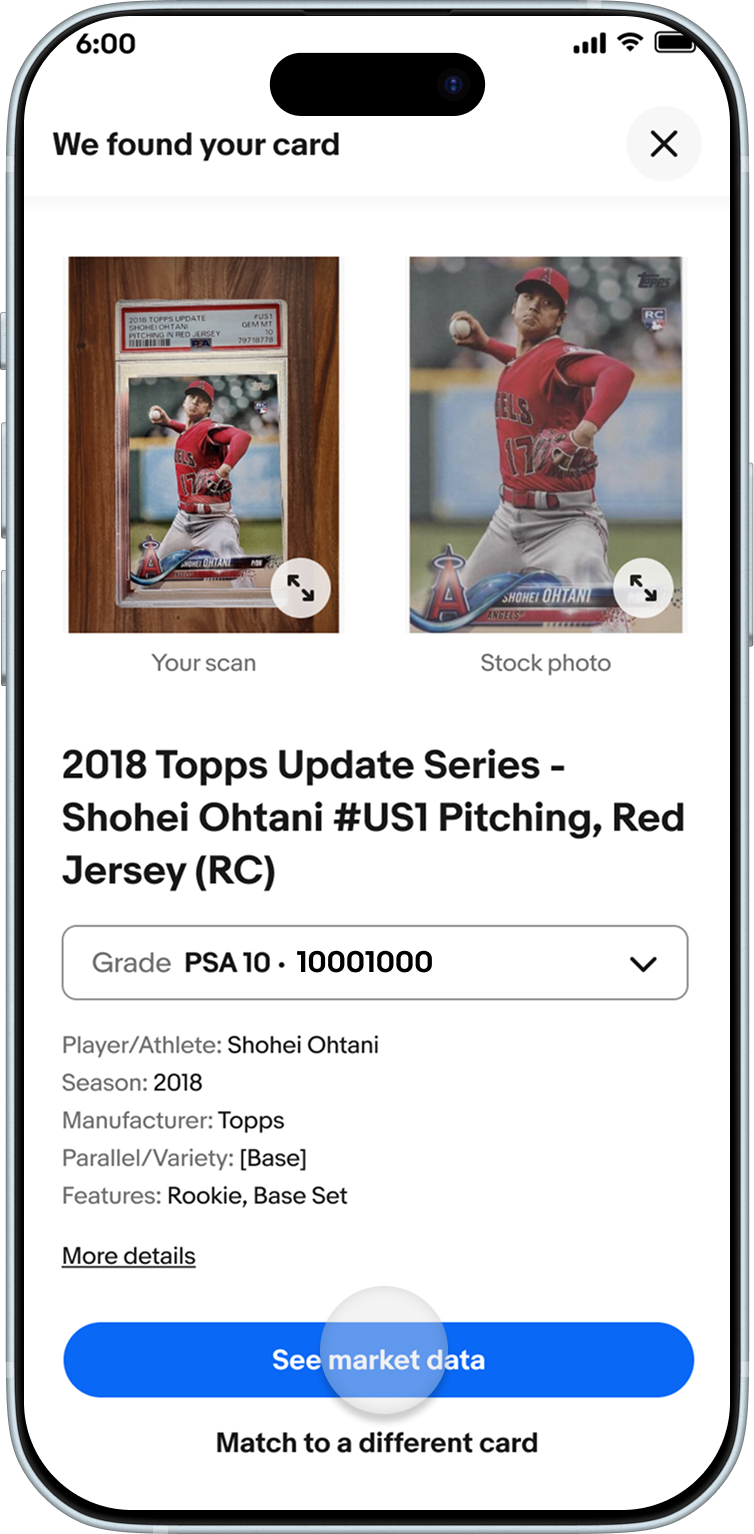Screen dimensions: 754x1534
Task: Select the Your scan label
Action: coord(203,662)
